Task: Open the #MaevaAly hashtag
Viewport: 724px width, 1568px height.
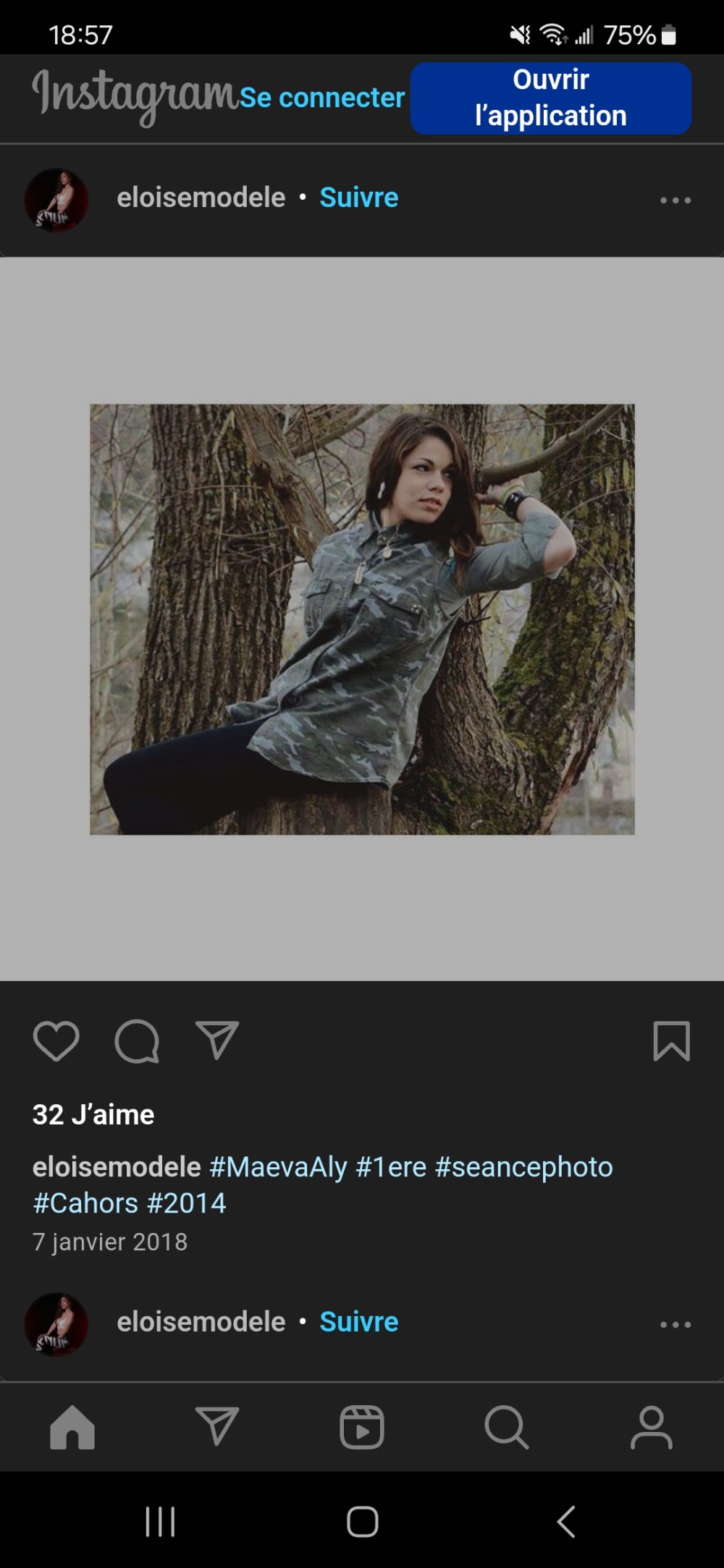Action: click(x=278, y=1167)
